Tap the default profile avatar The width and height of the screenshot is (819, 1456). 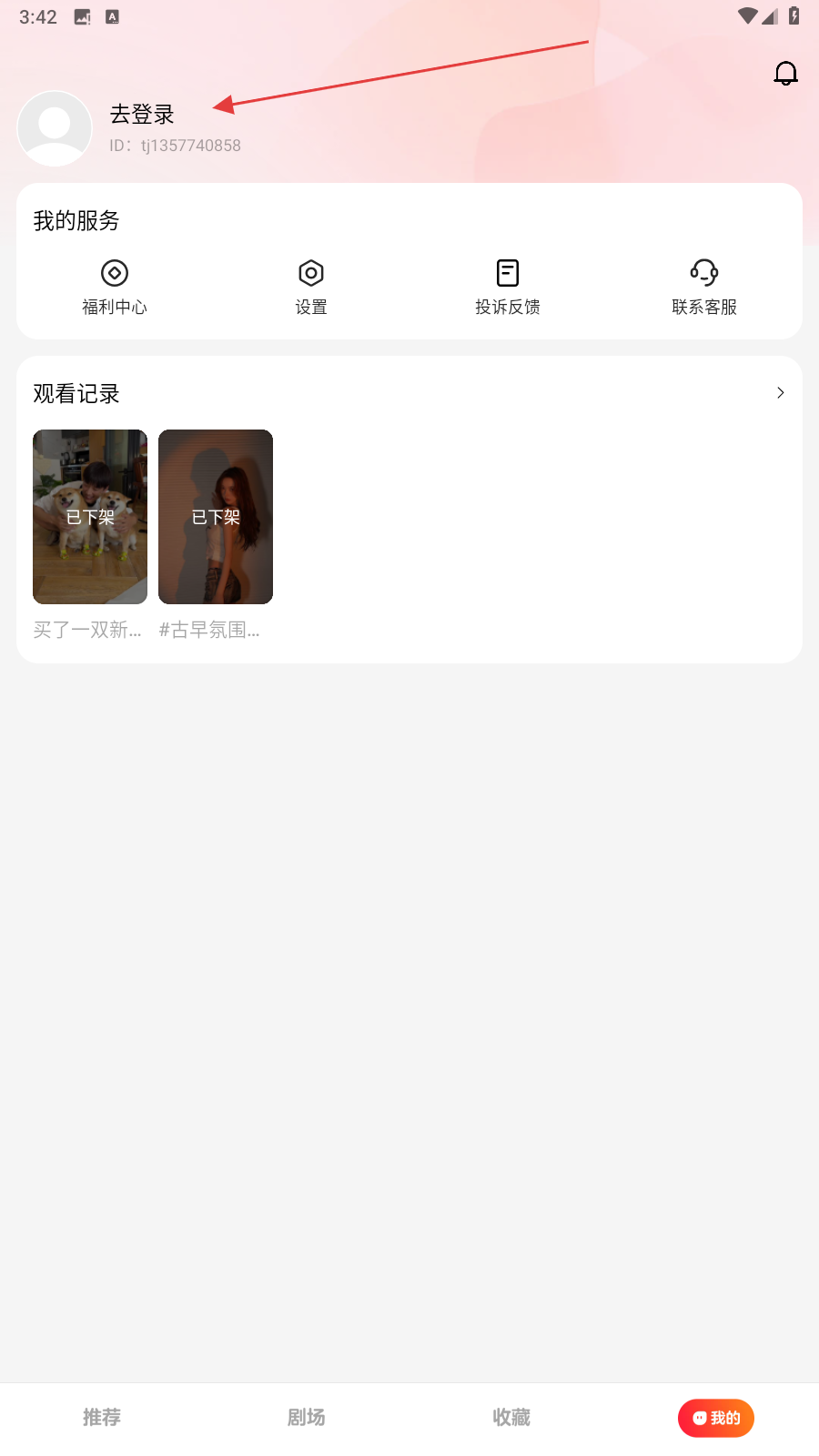click(55, 128)
